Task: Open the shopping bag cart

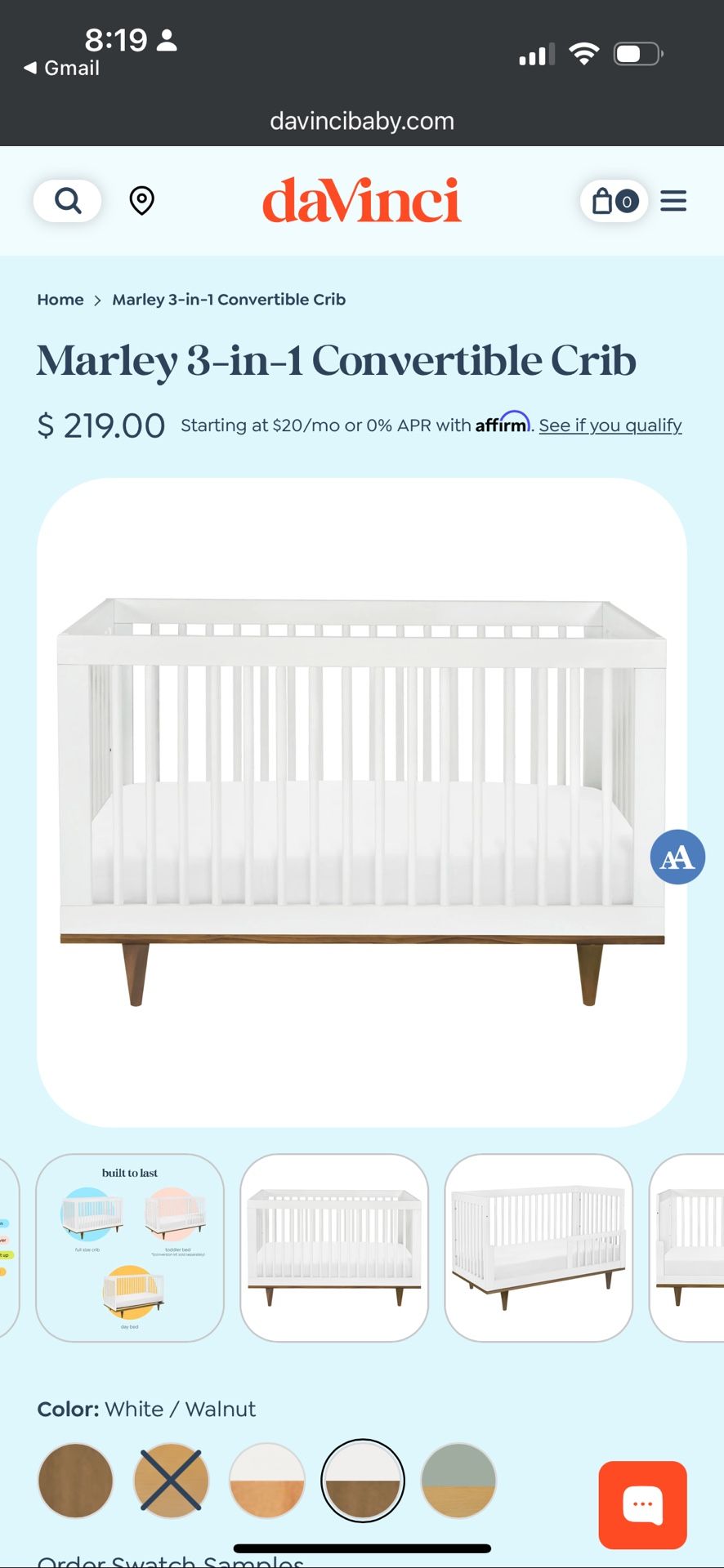Action: (614, 201)
